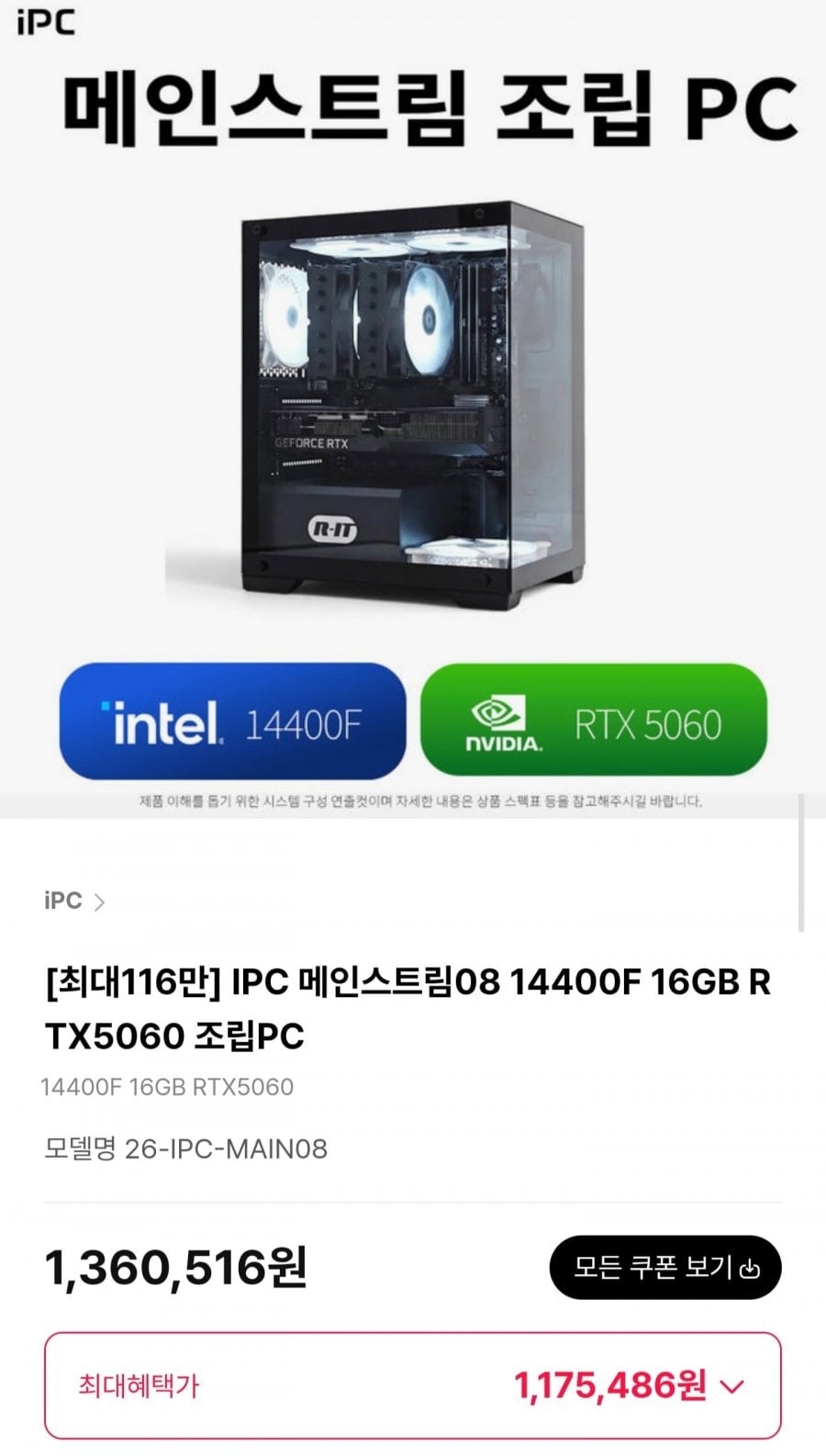
Task: Open the iPC brand store link
Action: (x=74, y=901)
